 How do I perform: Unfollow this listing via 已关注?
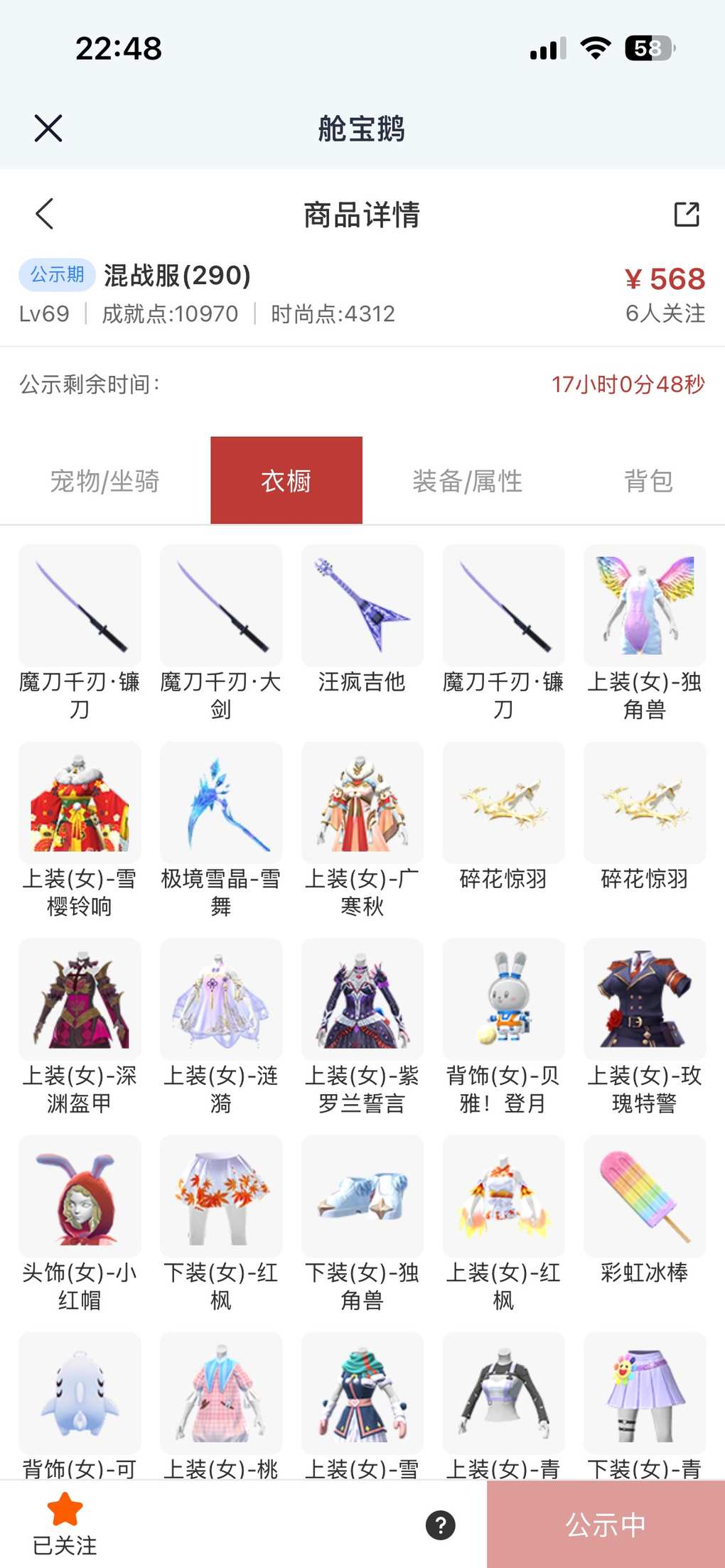point(65,1524)
